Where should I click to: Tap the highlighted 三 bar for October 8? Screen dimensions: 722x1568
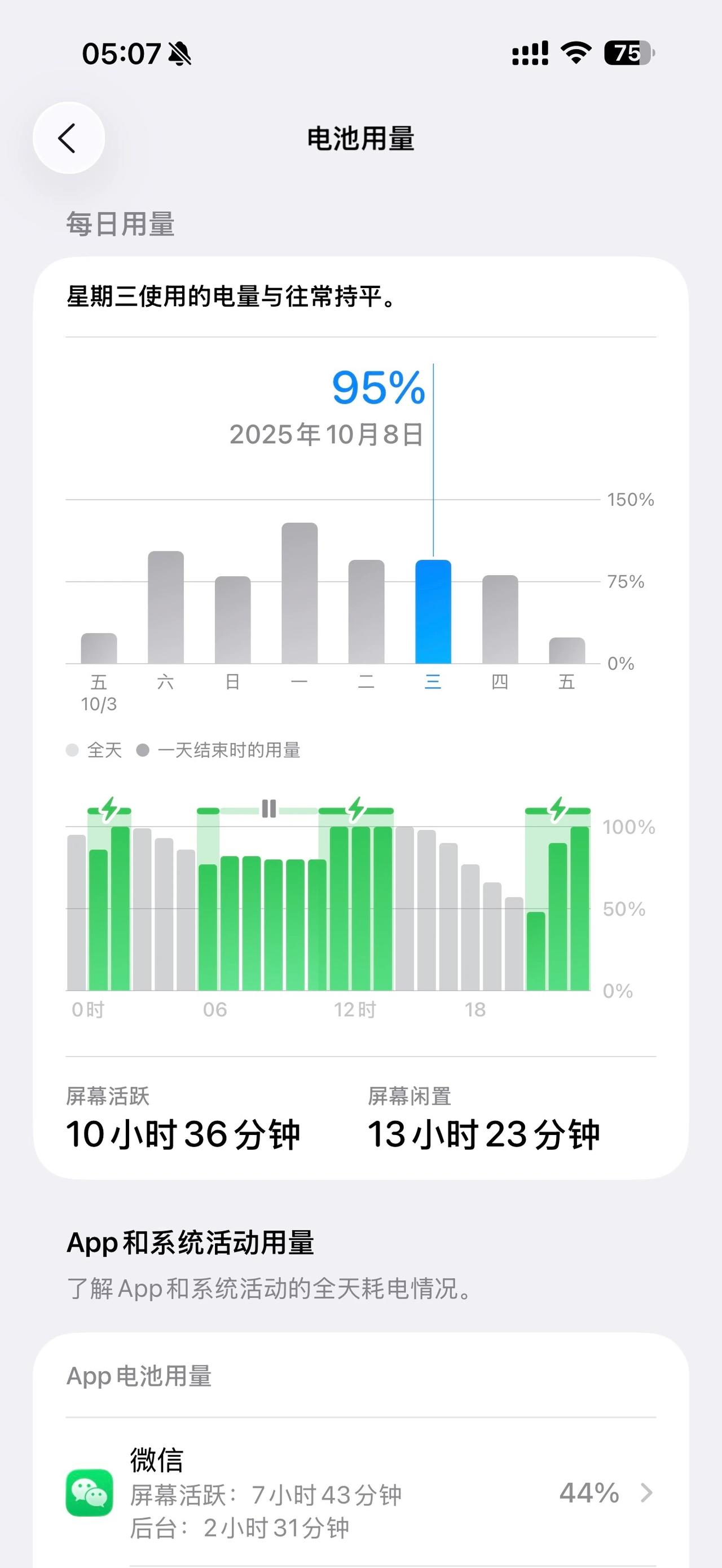tap(433, 611)
